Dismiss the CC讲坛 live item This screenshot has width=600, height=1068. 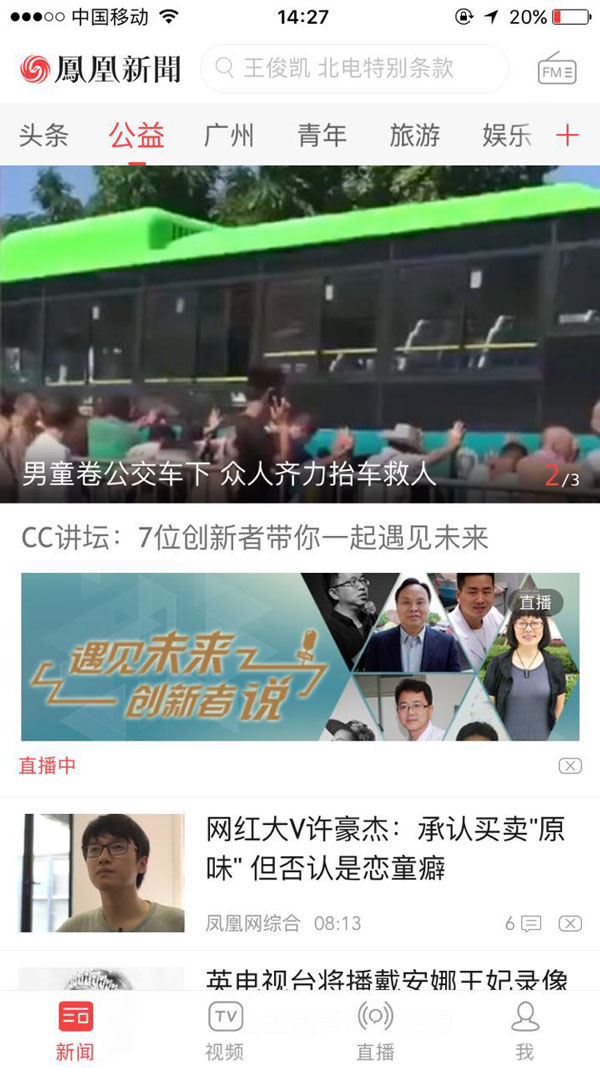pos(569,766)
